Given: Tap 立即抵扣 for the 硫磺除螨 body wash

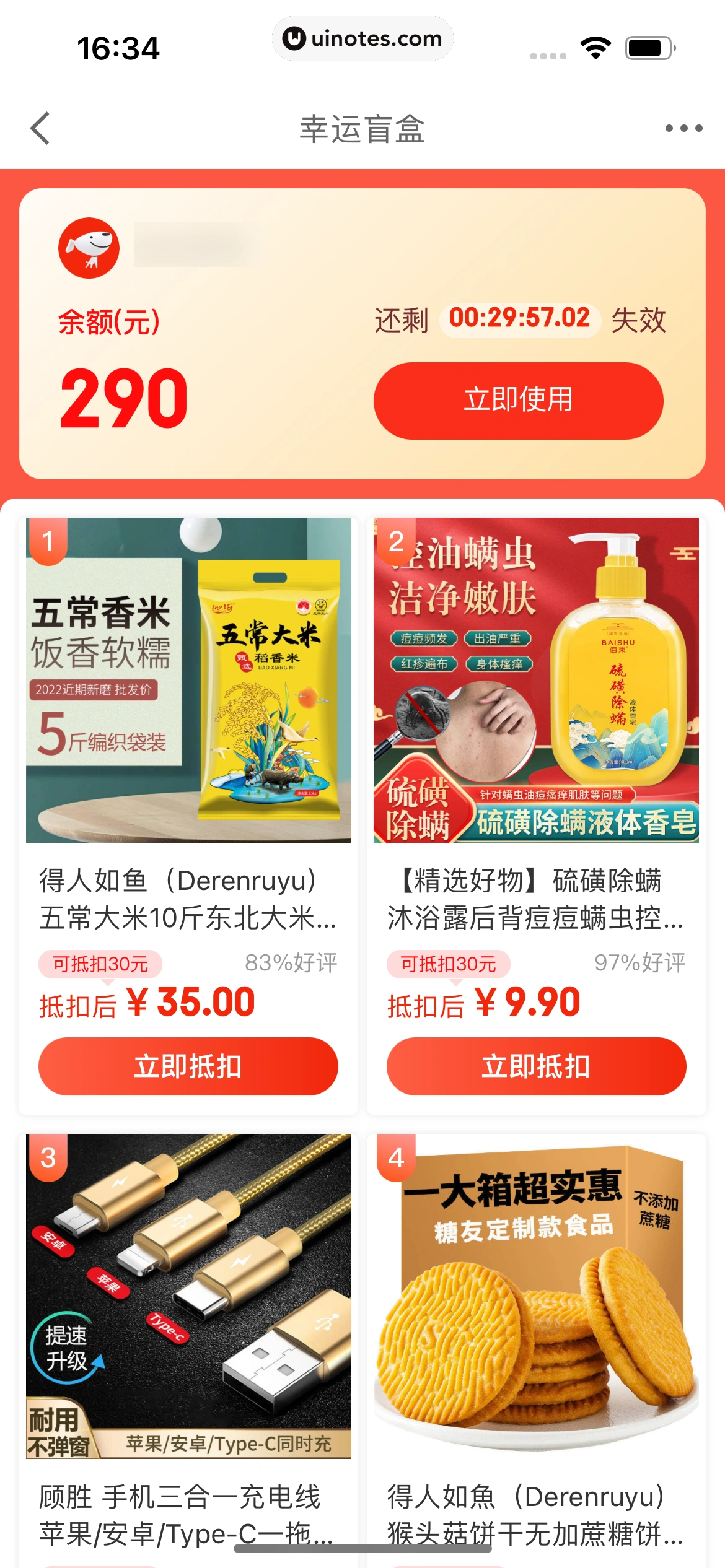Looking at the screenshot, I should tap(536, 1066).
